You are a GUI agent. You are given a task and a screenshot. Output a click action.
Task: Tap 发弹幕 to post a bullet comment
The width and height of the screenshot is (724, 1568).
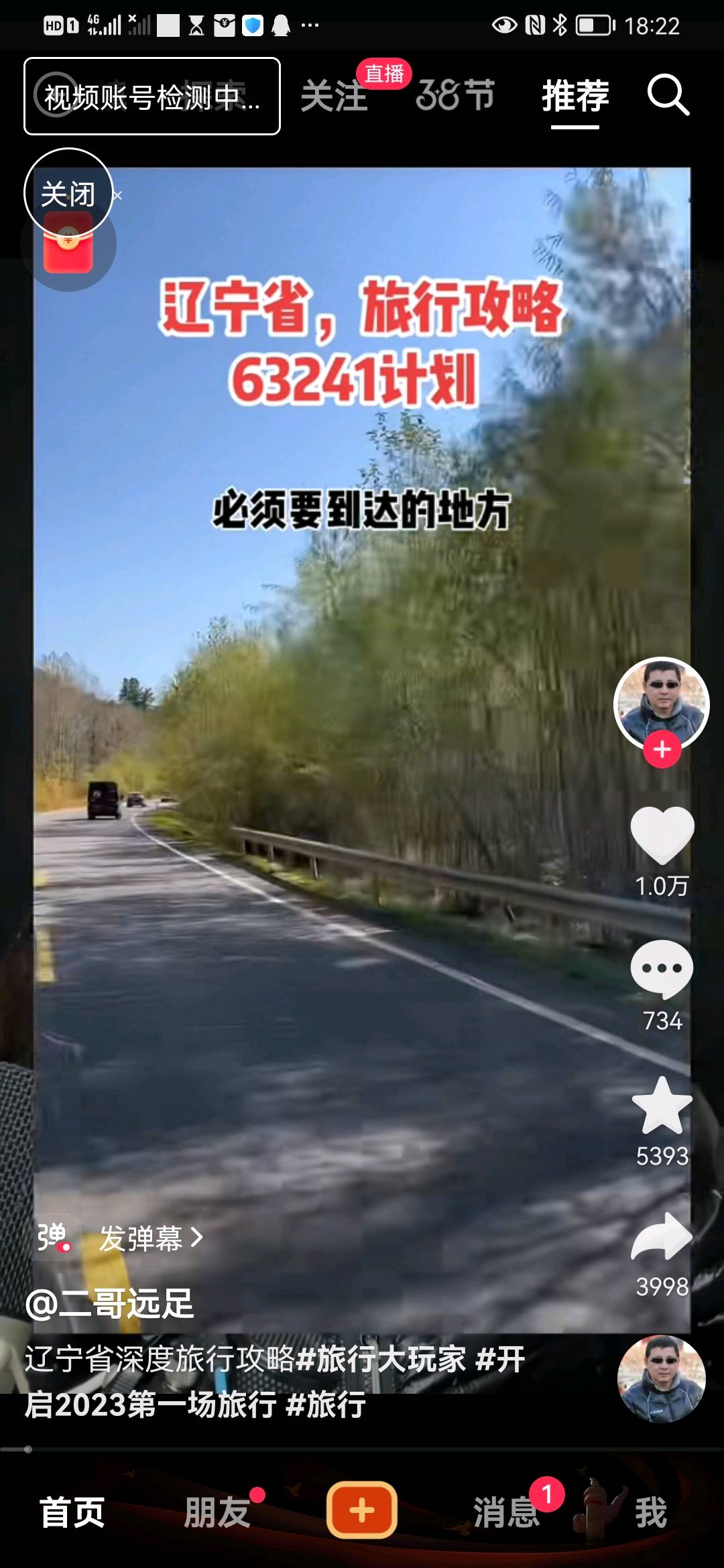click(150, 1238)
